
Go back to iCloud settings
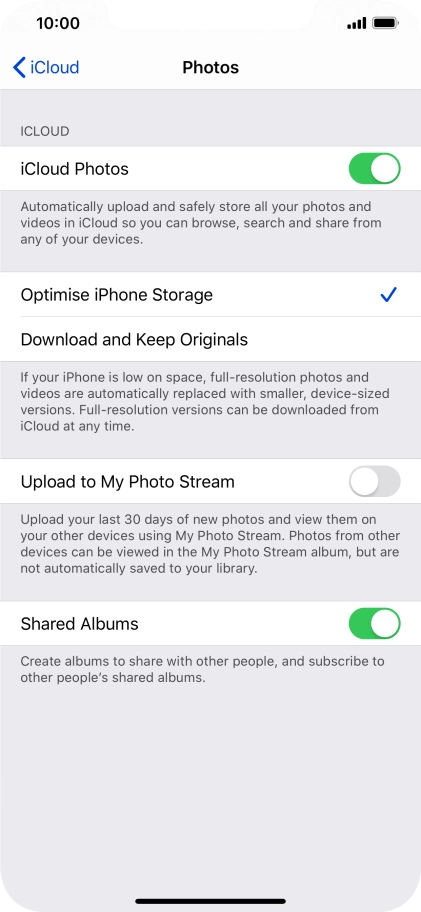click(x=46, y=67)
